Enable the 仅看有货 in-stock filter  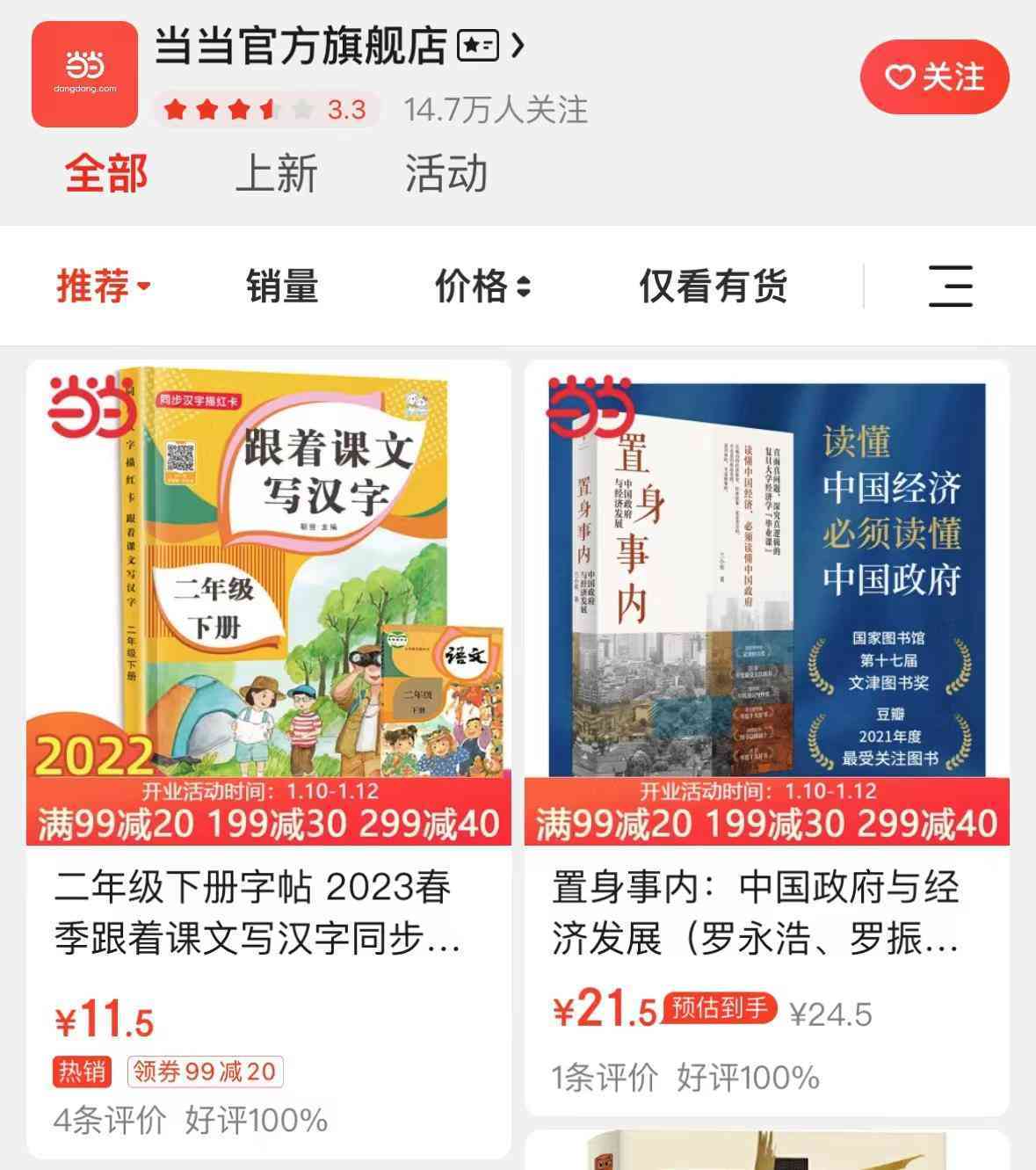tap(714, 284)
